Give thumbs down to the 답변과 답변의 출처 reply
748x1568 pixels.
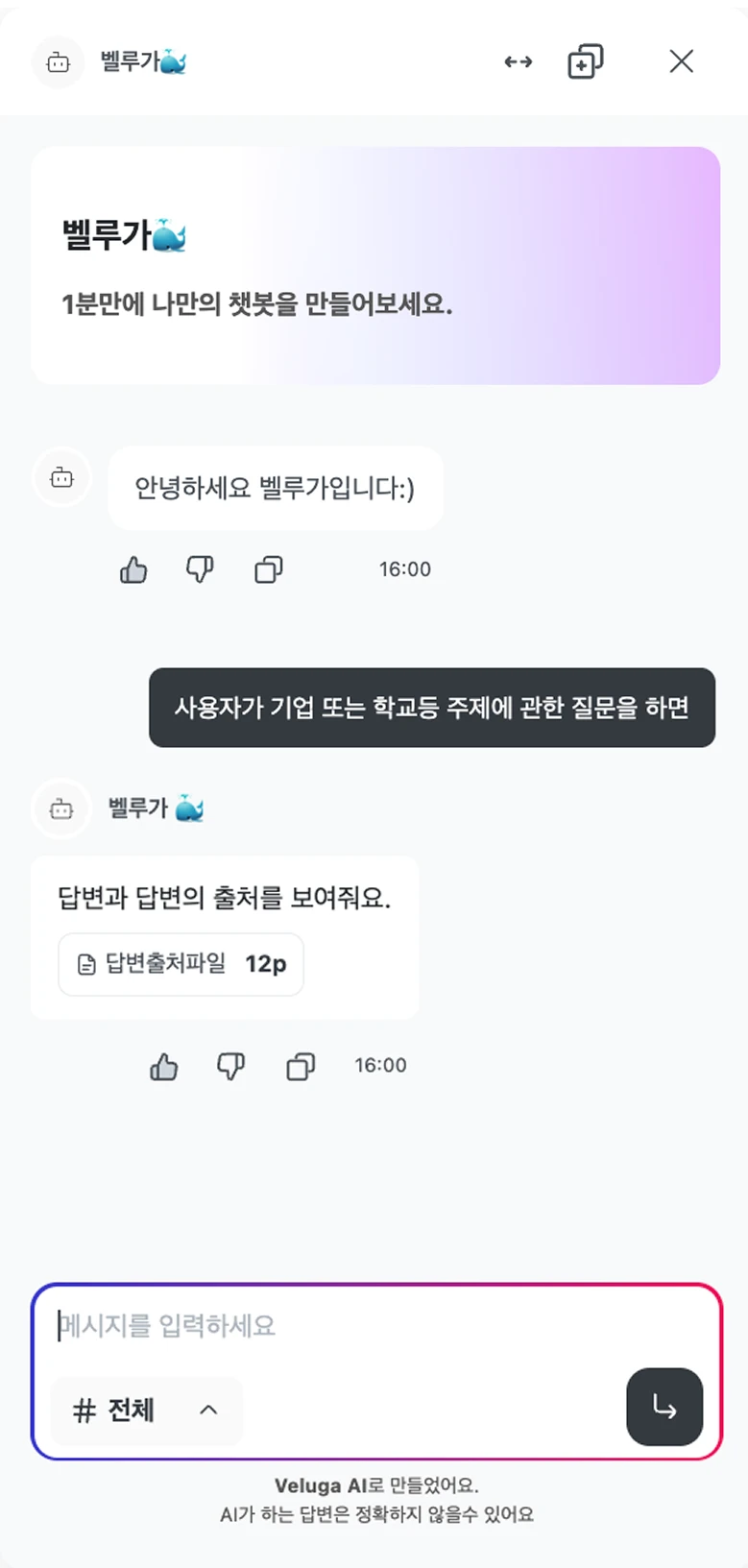[231, 1066]
